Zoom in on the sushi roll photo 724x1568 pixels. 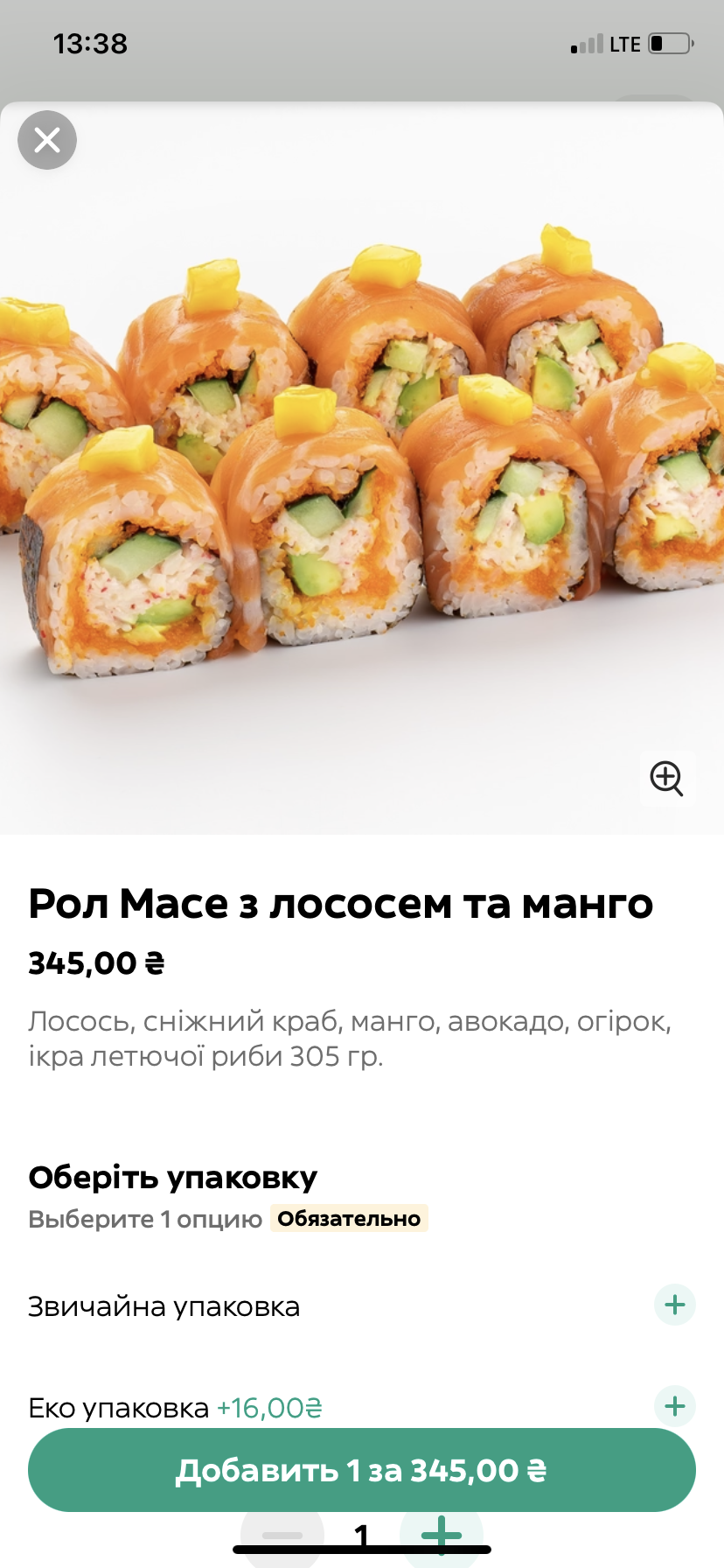666,778
